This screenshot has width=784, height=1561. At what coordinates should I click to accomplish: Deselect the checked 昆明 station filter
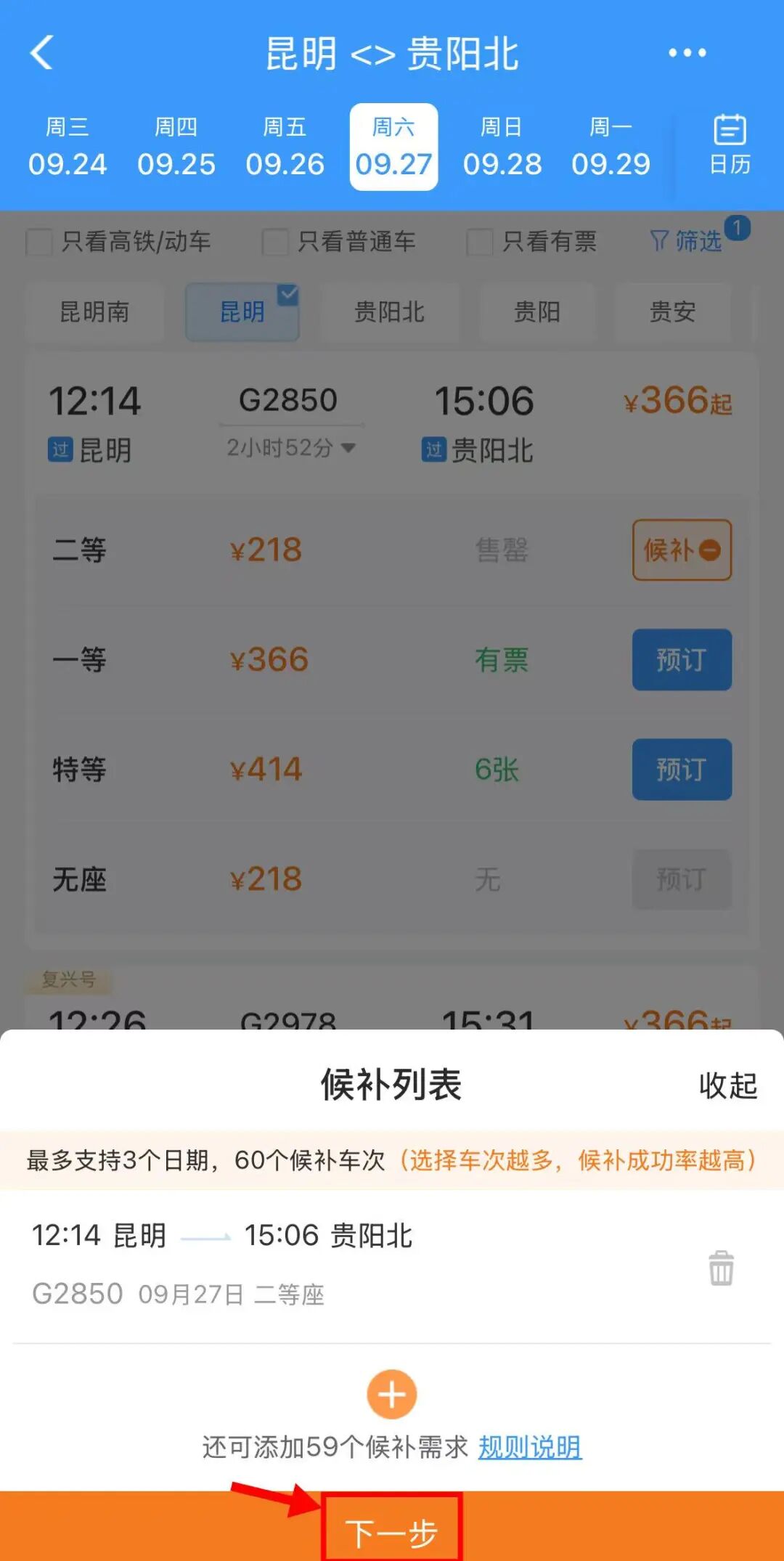point(242,312)
